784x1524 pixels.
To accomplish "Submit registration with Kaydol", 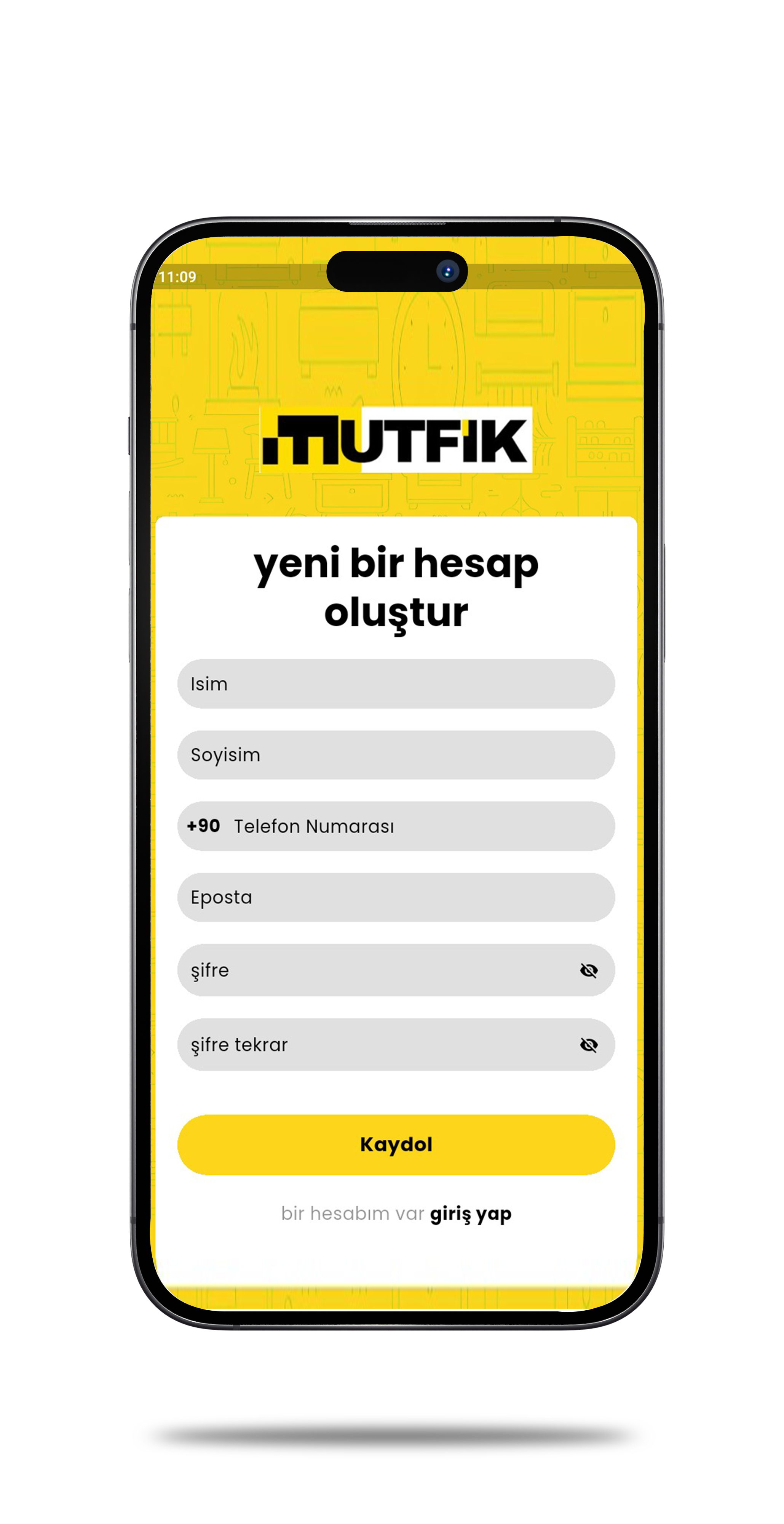I will click(396, 1144).
